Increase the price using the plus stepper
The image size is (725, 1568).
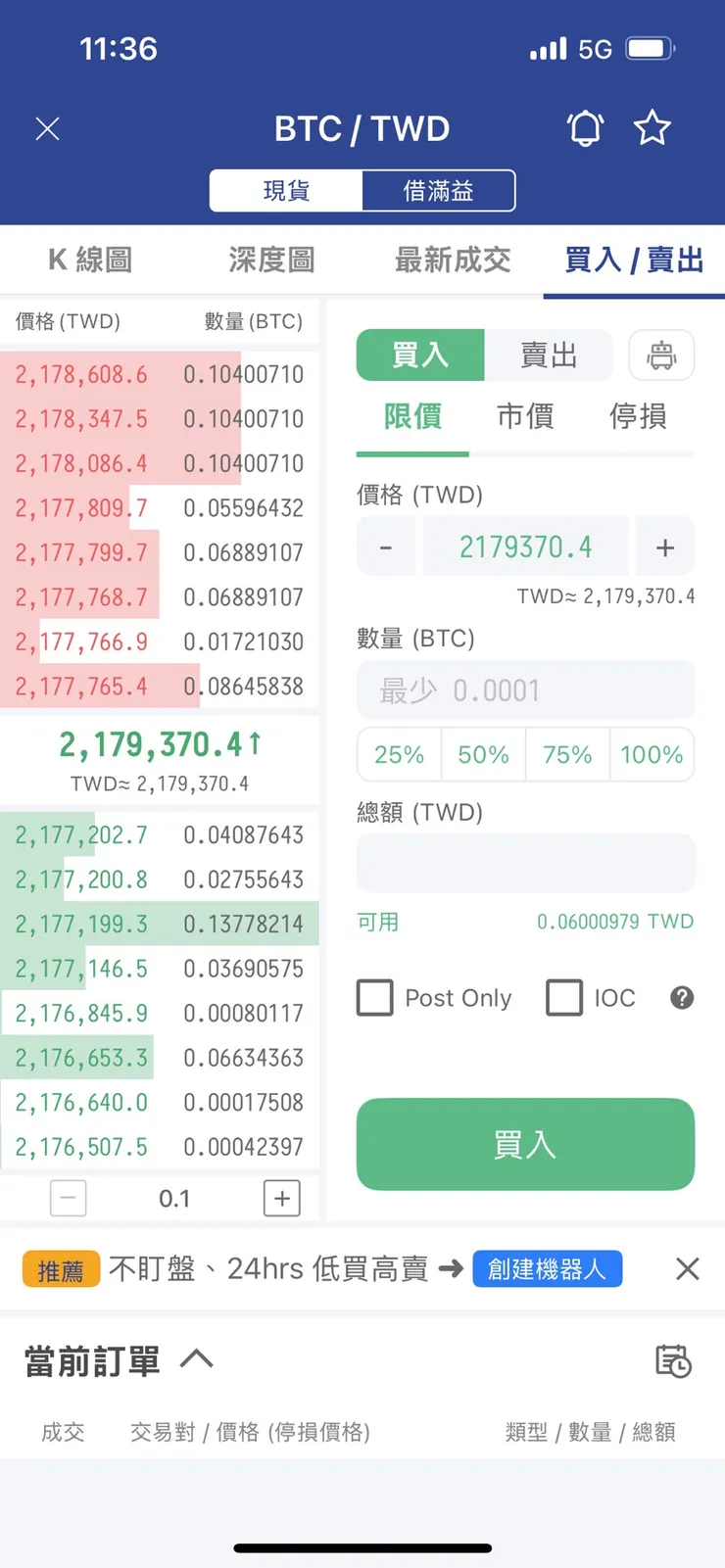click(665, 546)
